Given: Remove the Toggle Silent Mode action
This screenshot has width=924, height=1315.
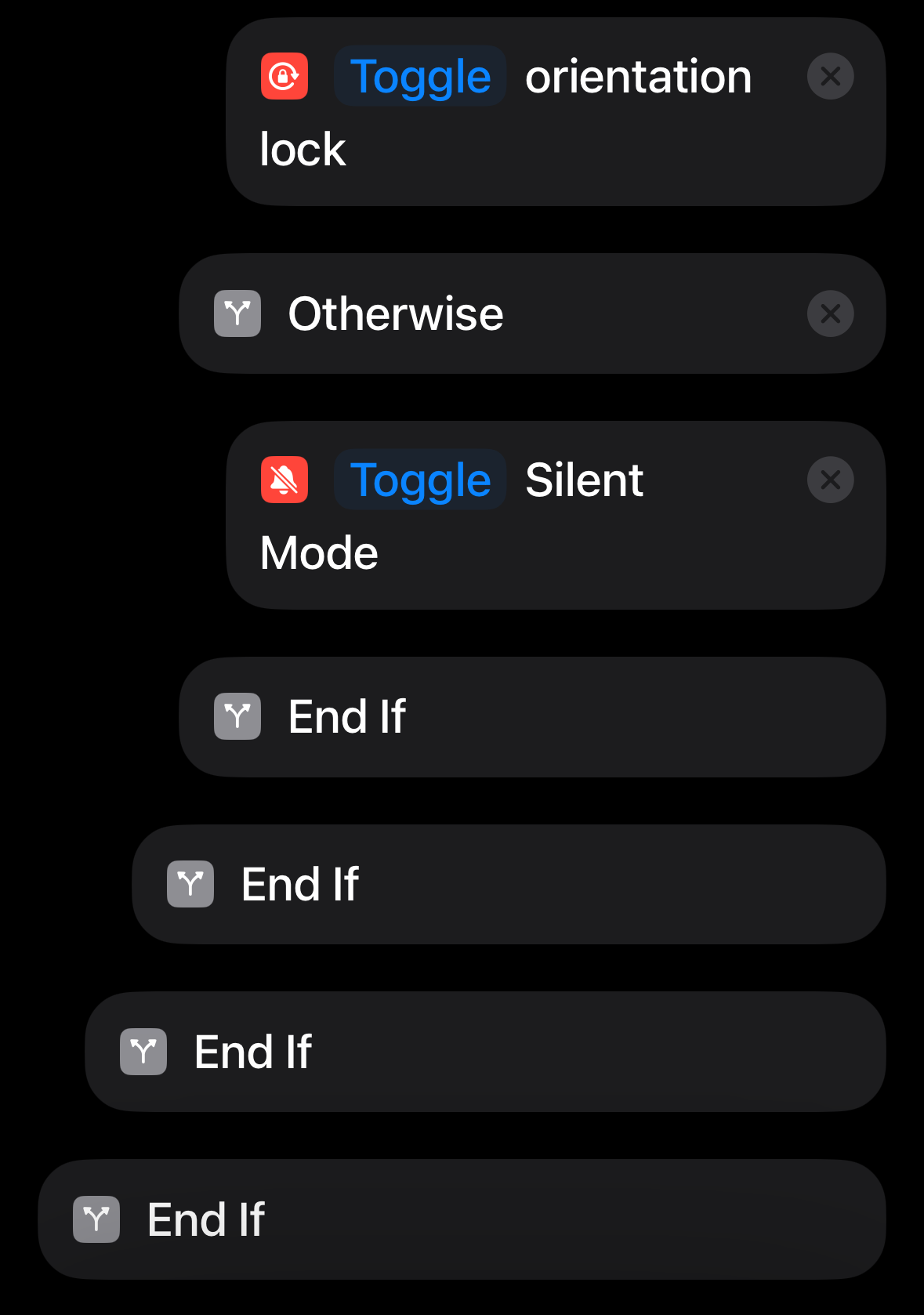Looking at the screenshot, I should [830, 480].
